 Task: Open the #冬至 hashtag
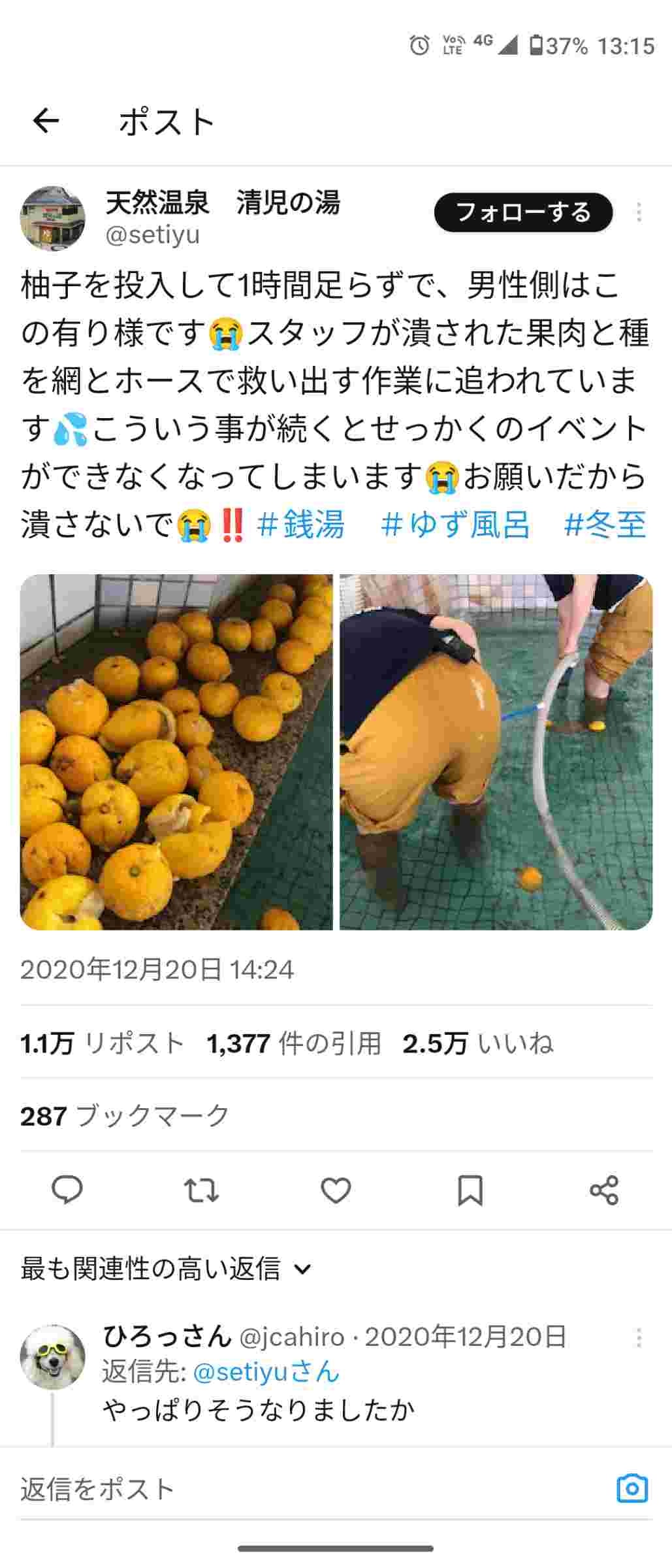[605, 525]
